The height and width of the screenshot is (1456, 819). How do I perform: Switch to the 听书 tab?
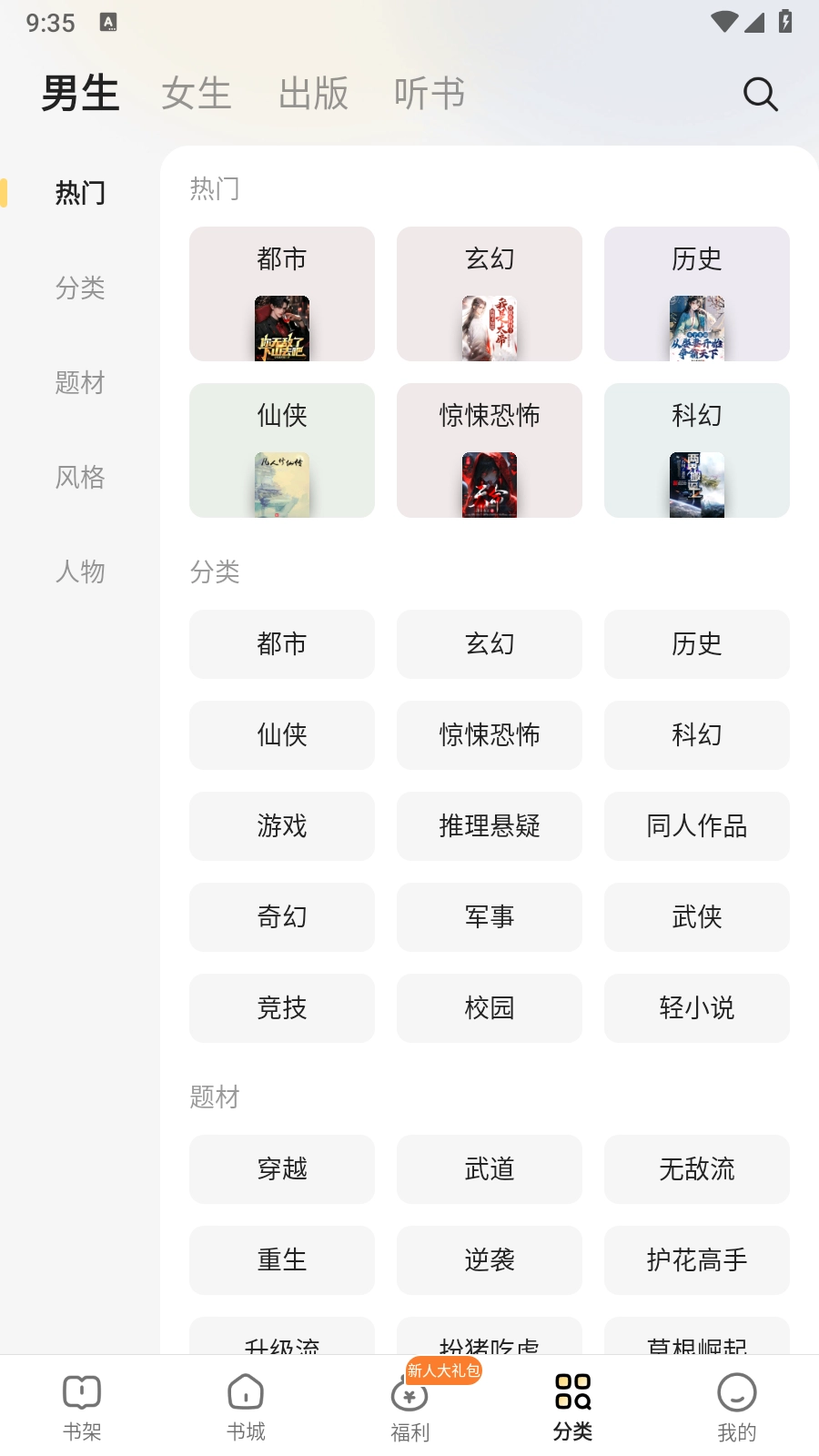(430, 94)
